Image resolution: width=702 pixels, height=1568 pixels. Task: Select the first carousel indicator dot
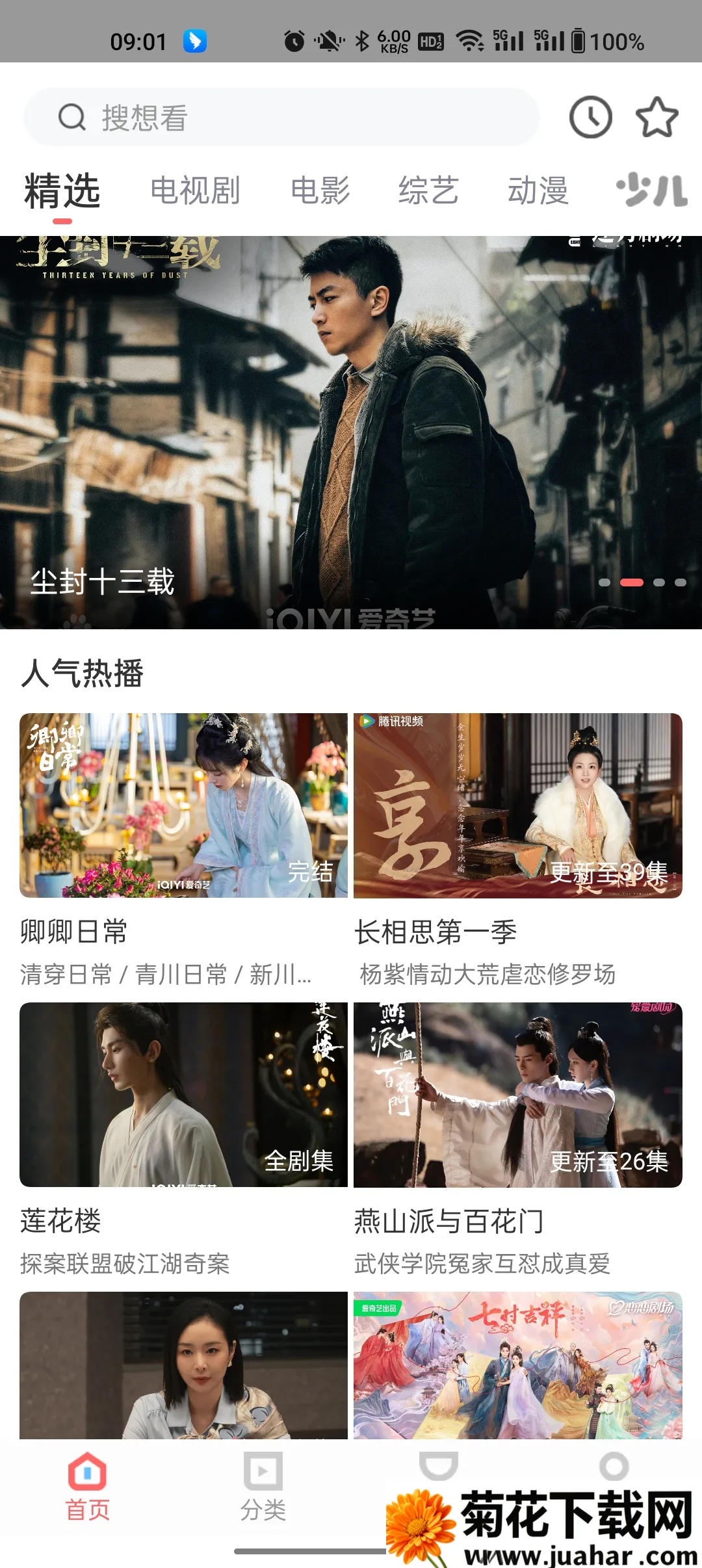604,583
